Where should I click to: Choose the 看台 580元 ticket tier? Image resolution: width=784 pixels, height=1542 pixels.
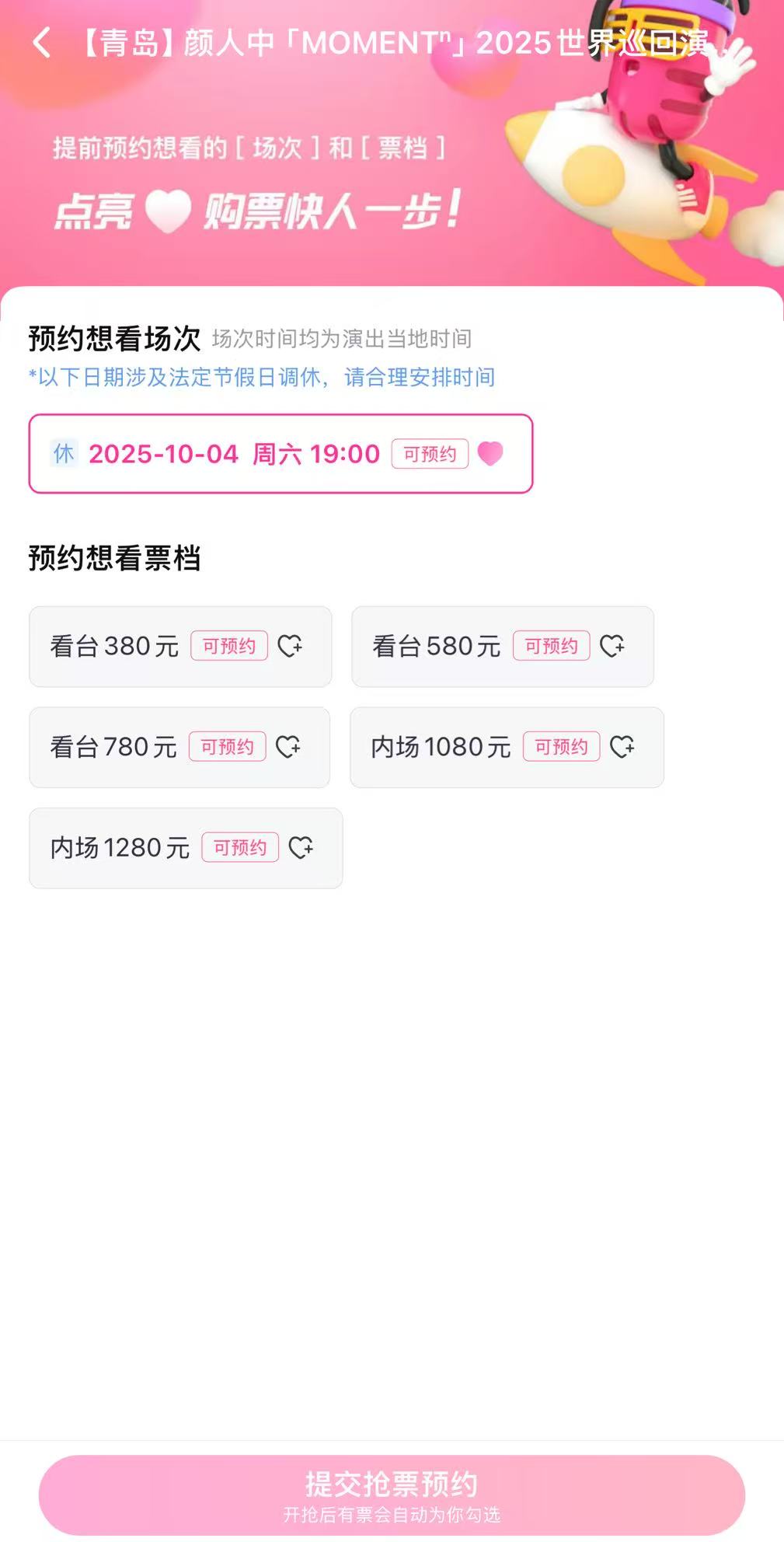(x=503, y=646)
